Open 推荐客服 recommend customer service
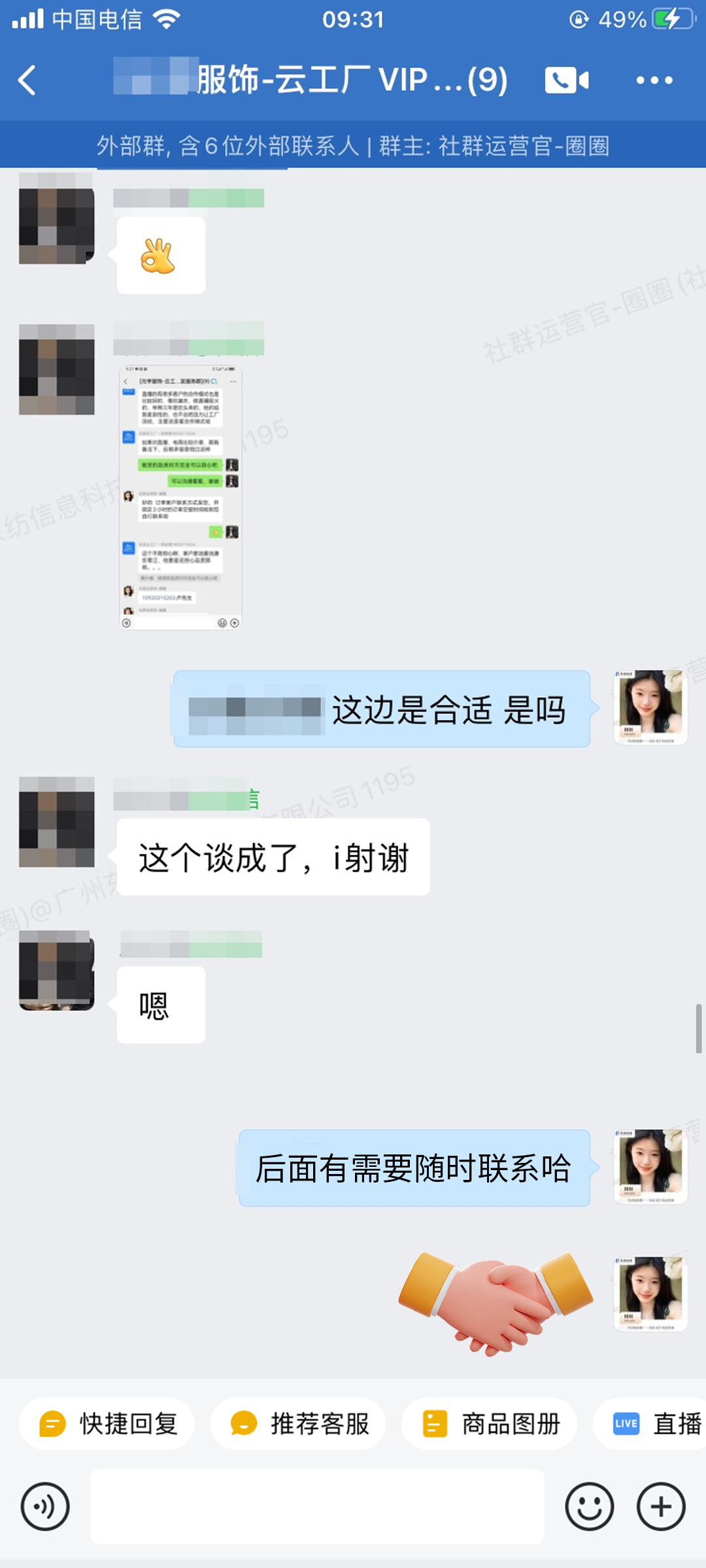The image size is (706, 1568). 299,1424
